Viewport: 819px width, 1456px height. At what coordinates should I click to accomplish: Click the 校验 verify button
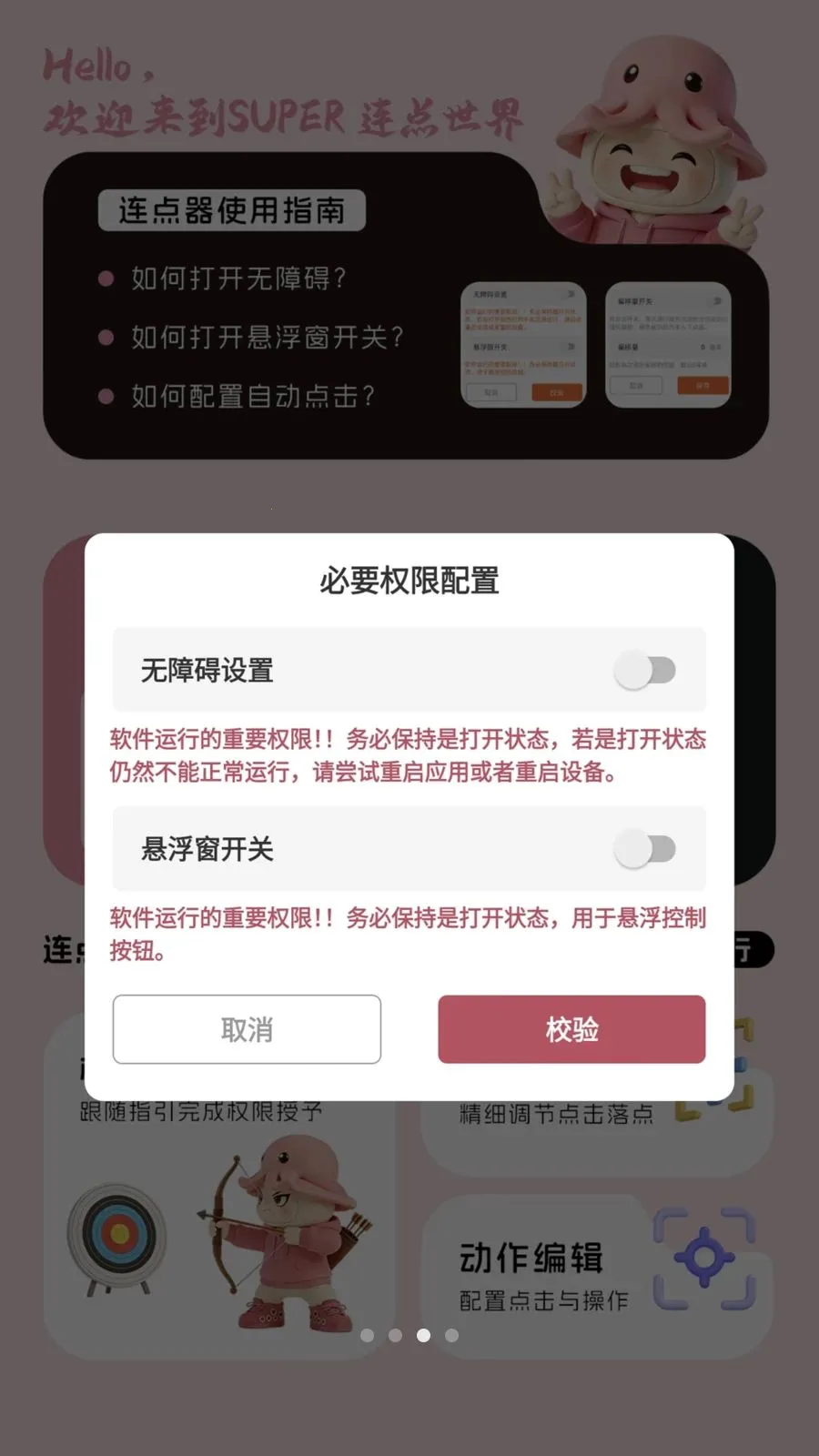571,1029
